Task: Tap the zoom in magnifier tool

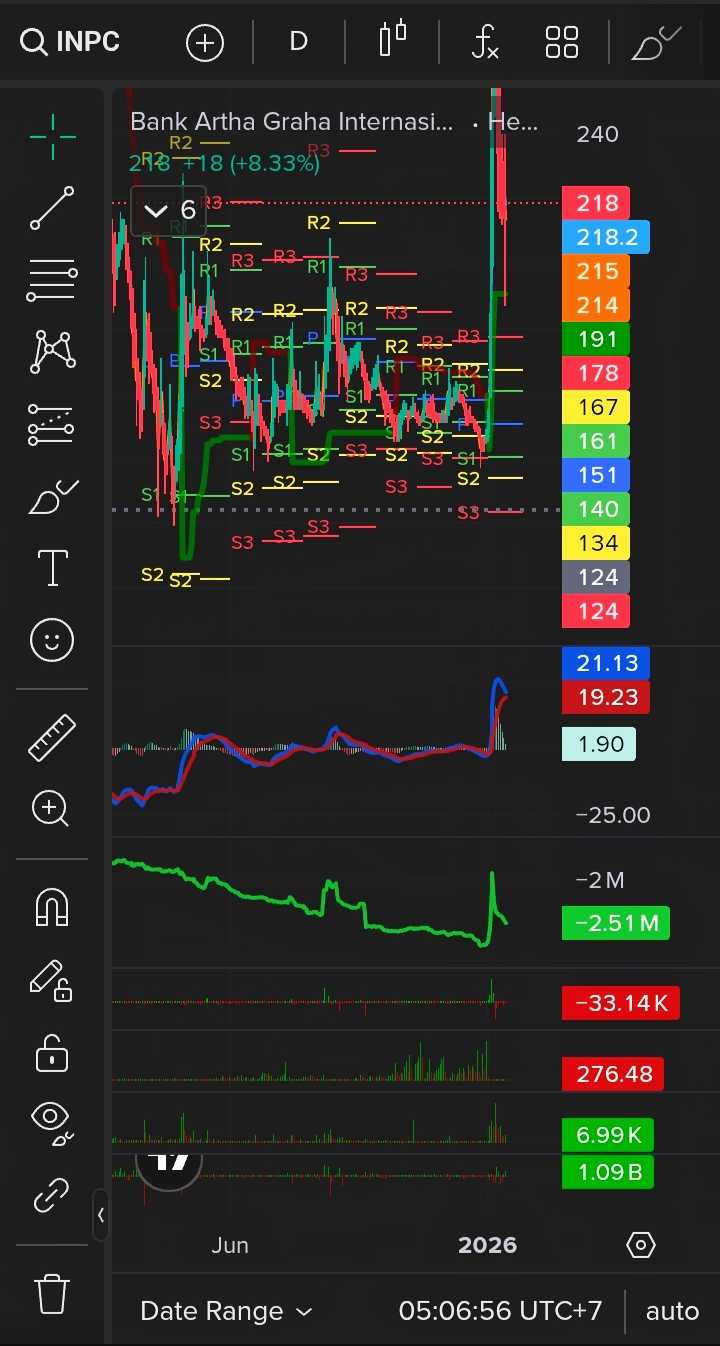Action: click(x=52, y=808)
